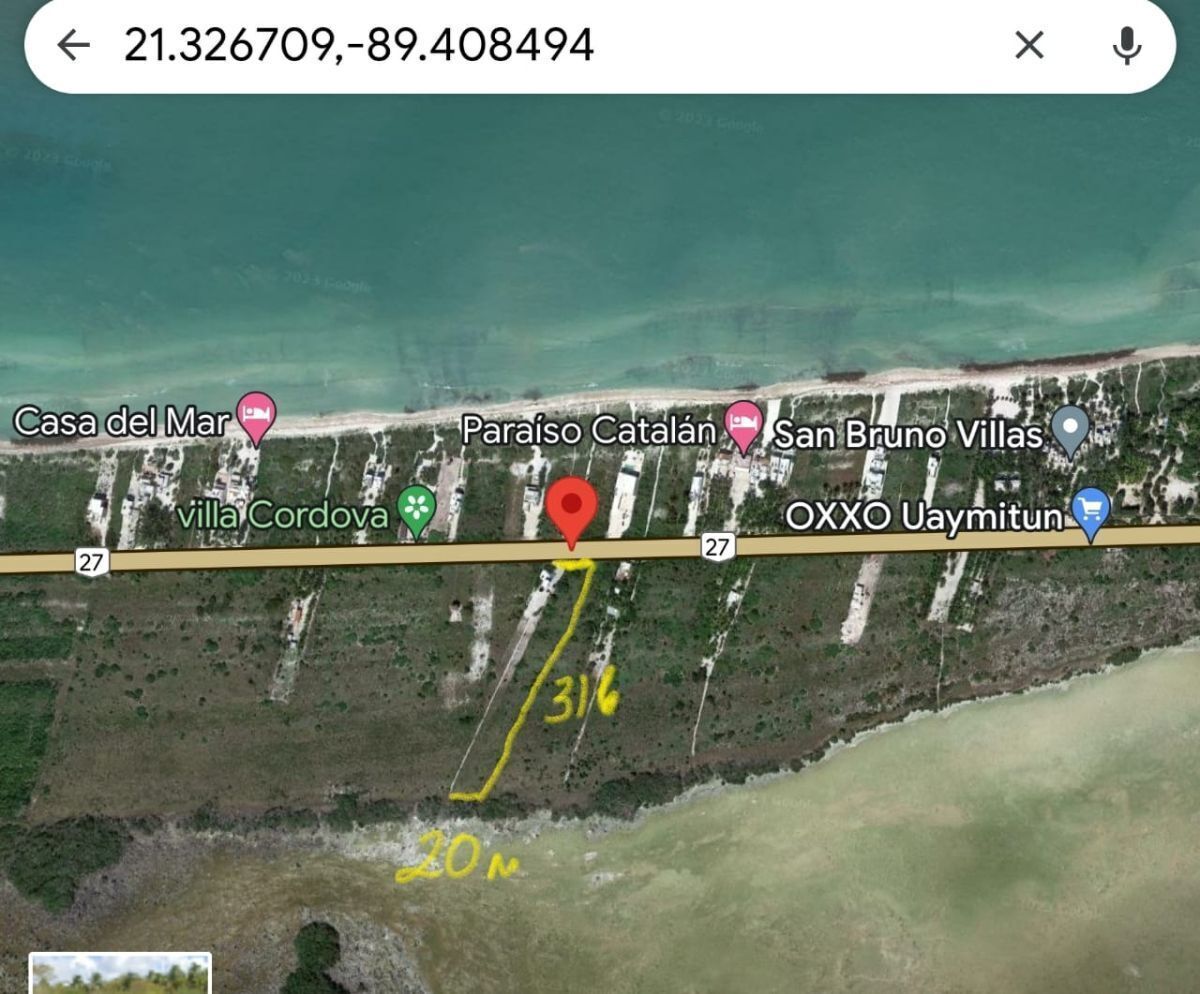Select the villa Cordova marker
The image size is (1200, 994).
click(x=416, y=509)
